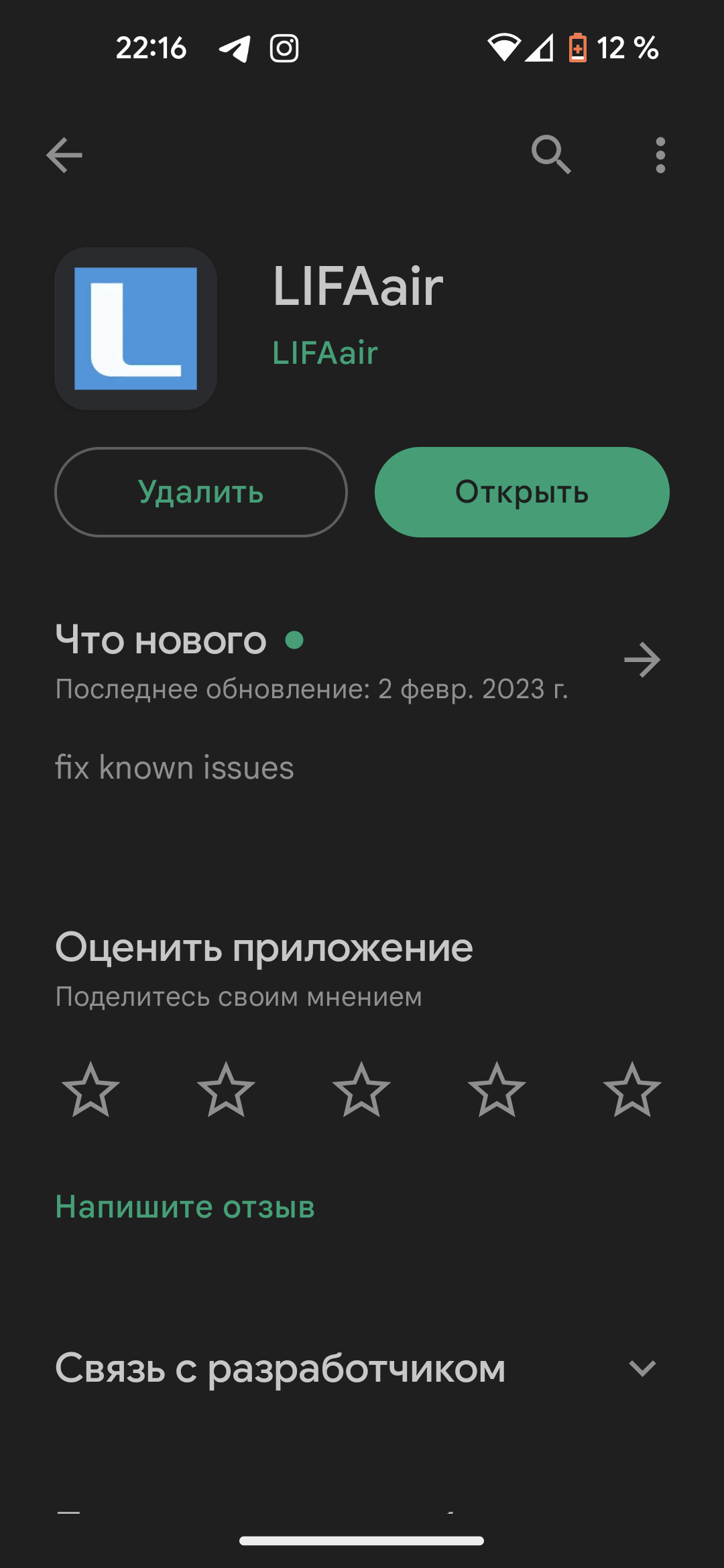This screenshot has height=1568, width=724.
Task: Open Что нового details with the arrow
Action: click(x=642, y=660)
